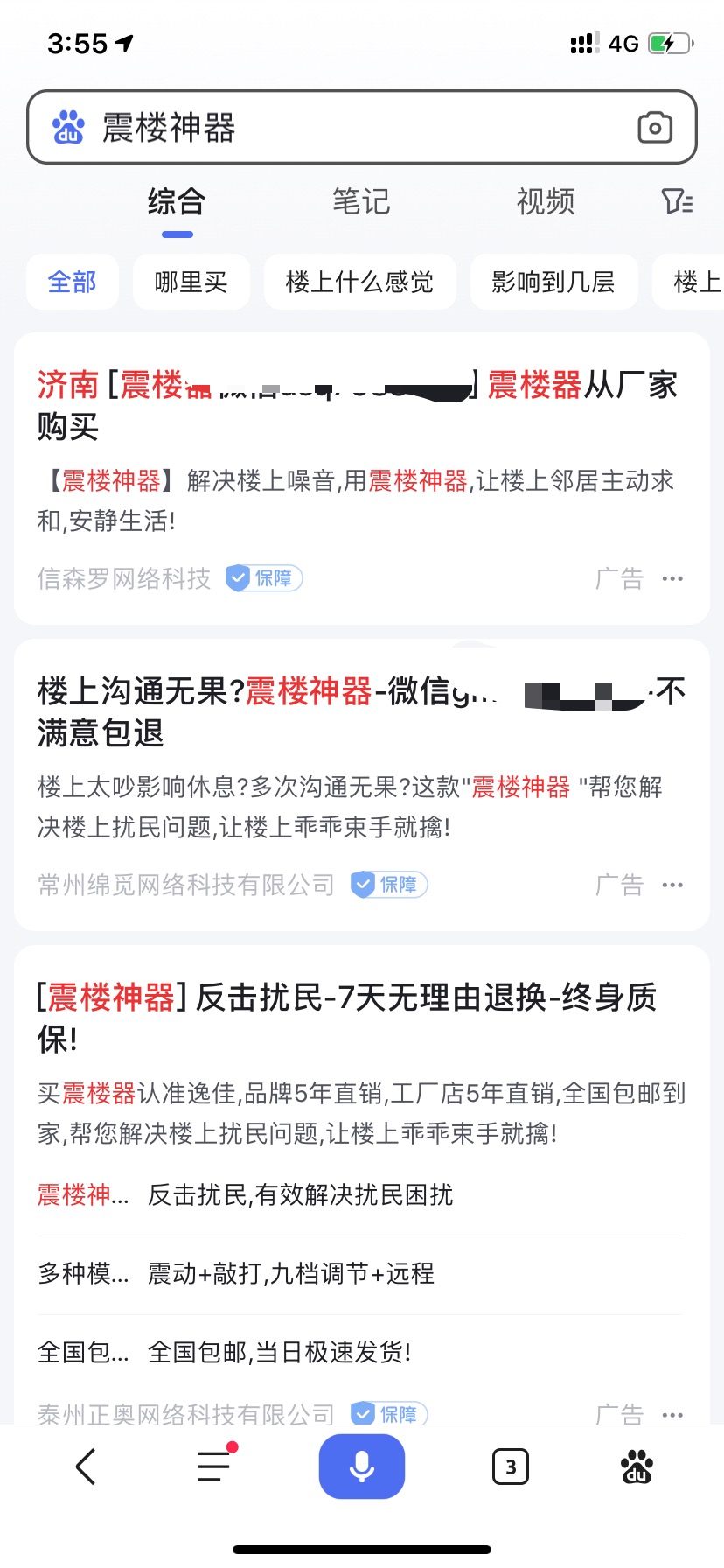Switch to the 视频 tab

coord(546,202)
